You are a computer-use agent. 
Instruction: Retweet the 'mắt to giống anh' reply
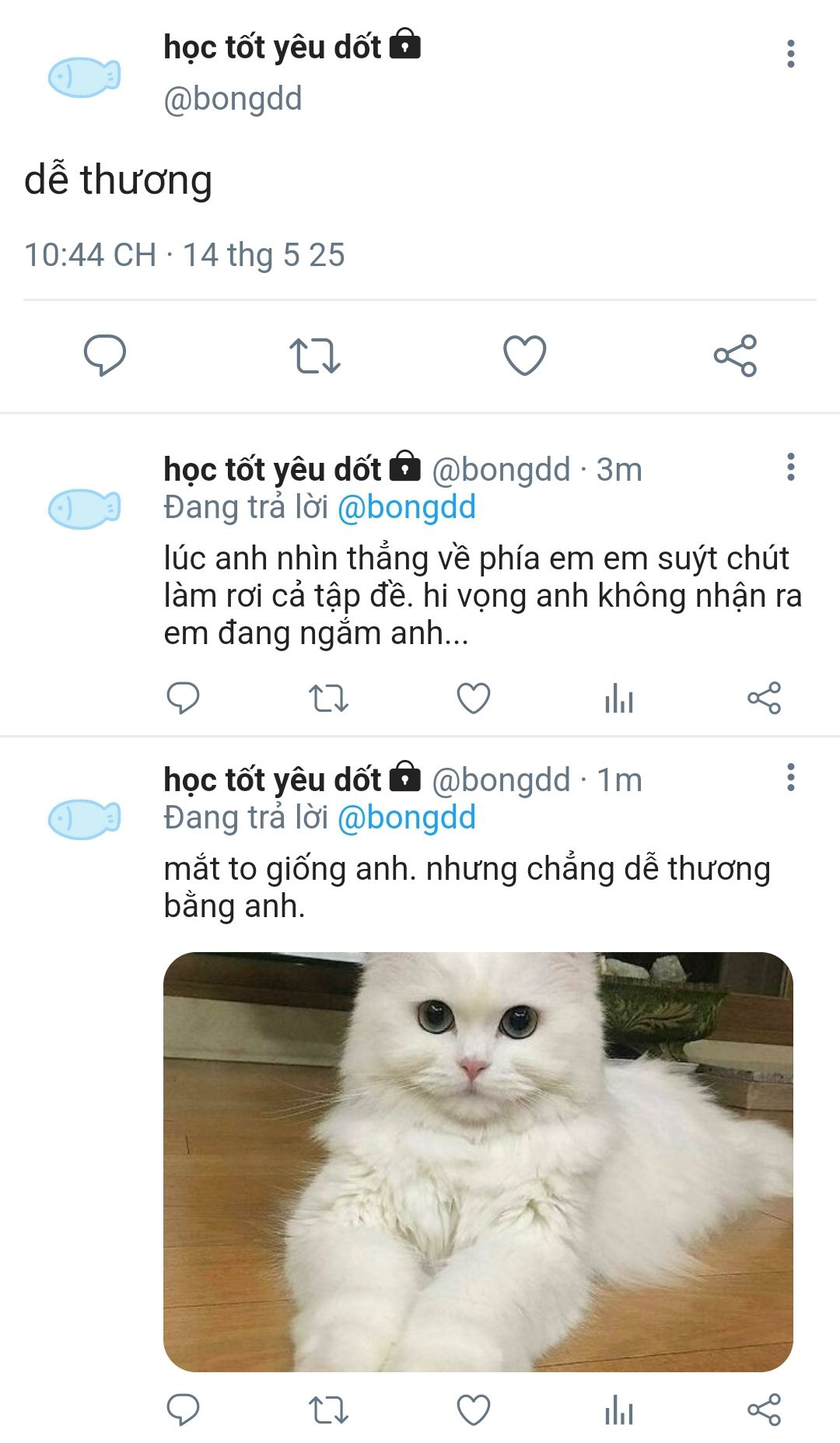pos(328,1410)
